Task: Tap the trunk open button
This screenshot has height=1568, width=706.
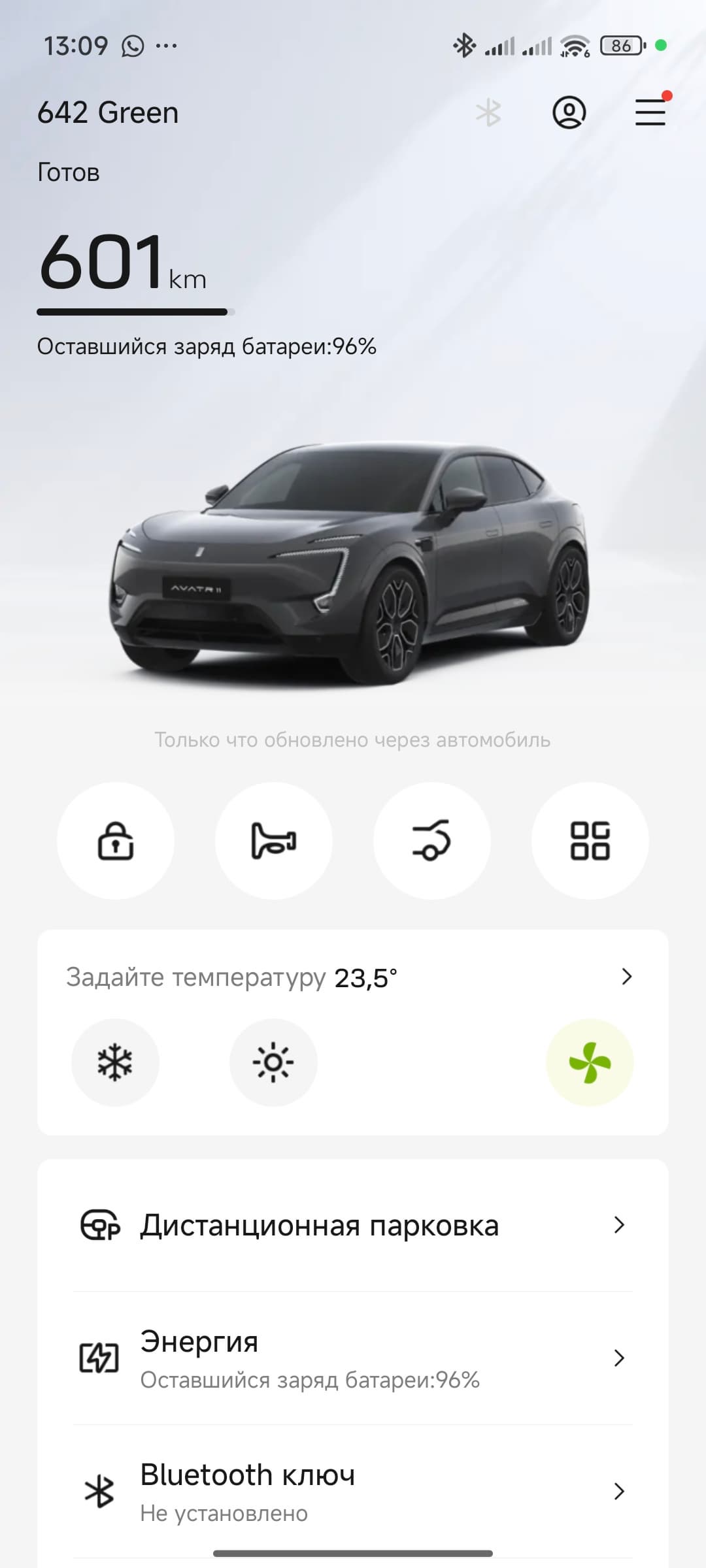Action: [432, 840]
